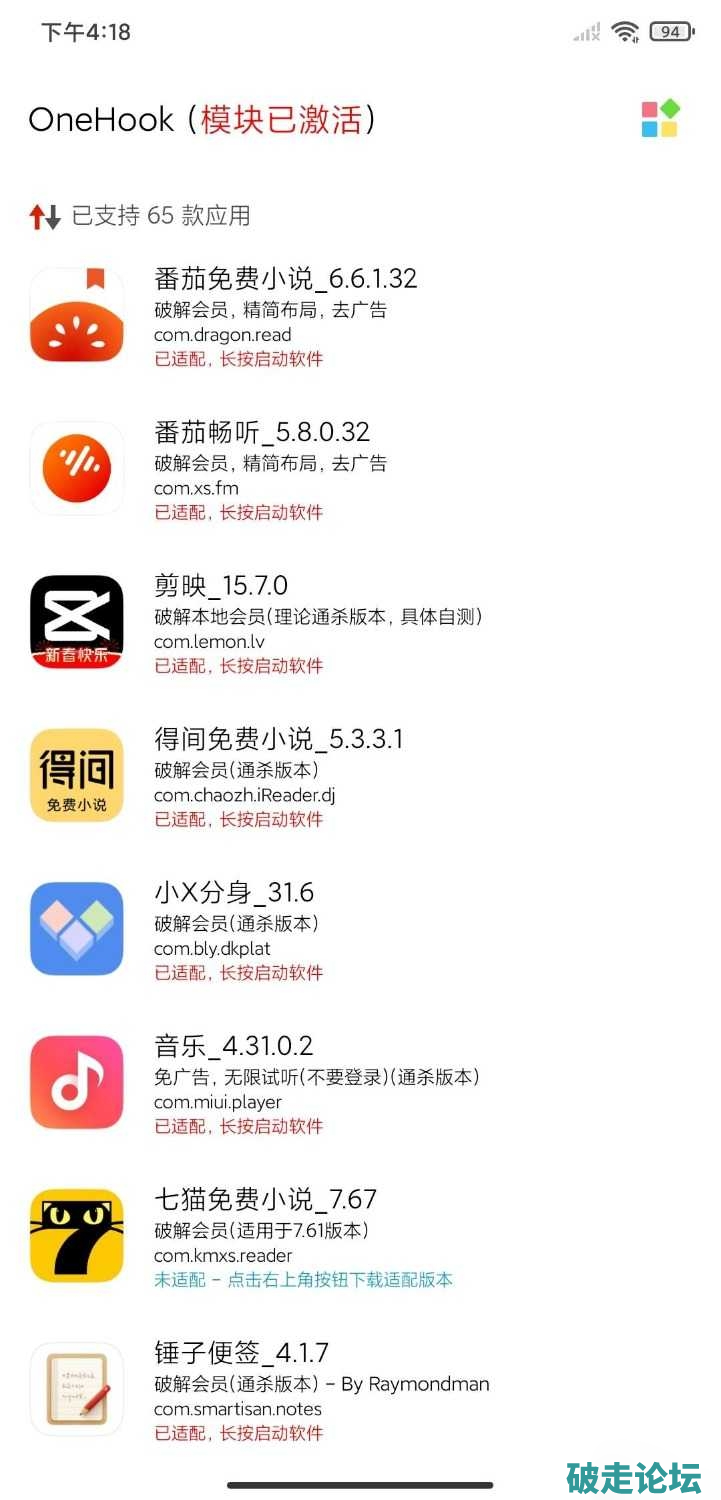Viewport: 721px width, 1500px height.
Task: Tap the sort arrows next to 已支持 65 款应用
Action: 45,216
